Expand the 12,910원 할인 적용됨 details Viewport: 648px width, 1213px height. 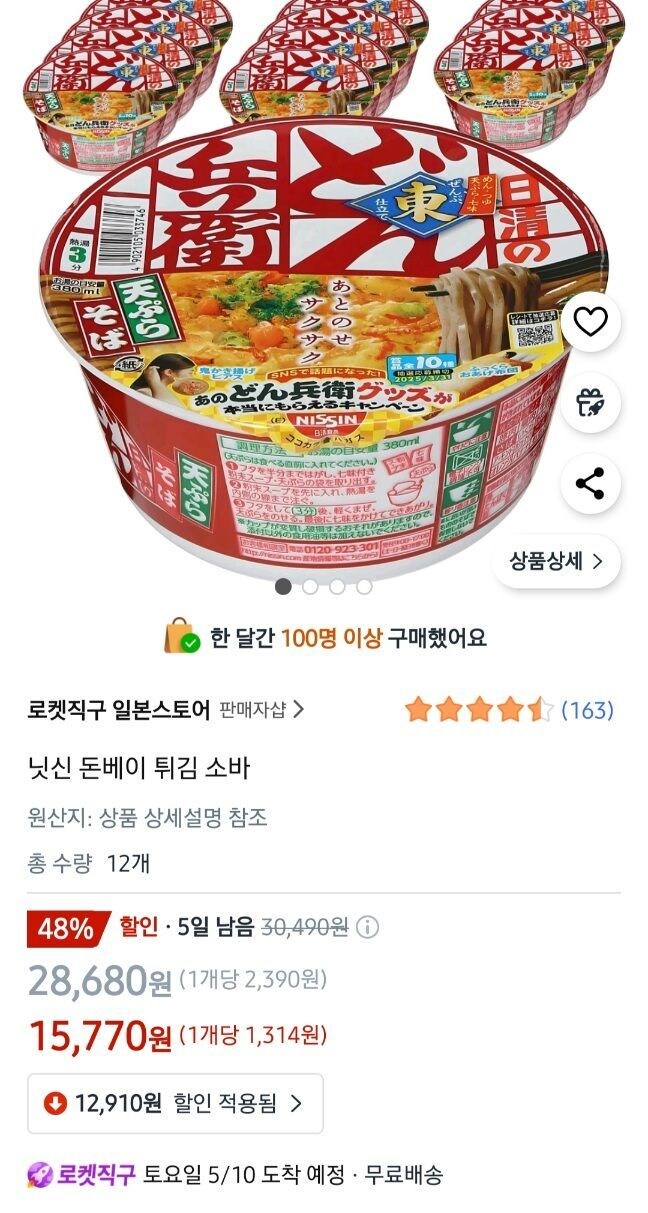point(175,1103)
